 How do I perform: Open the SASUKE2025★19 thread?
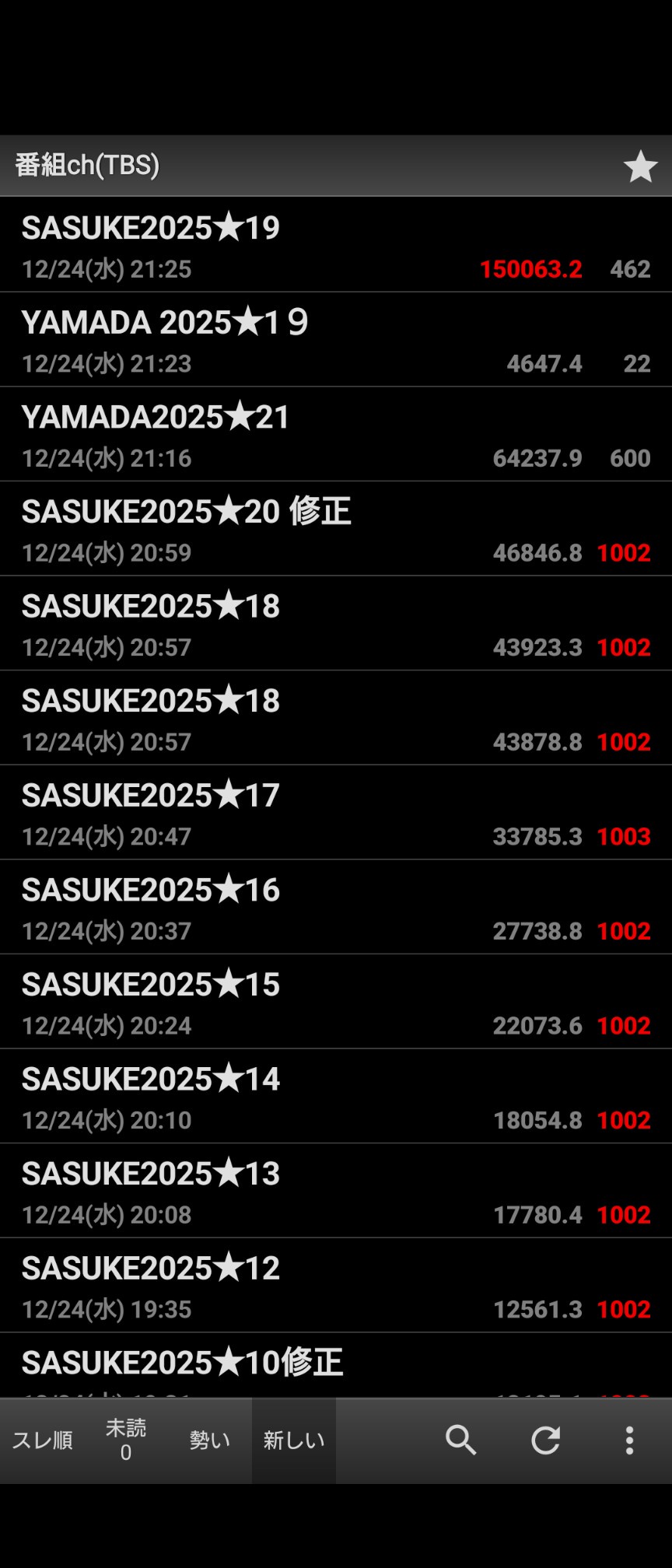click(x=336, y=245)
